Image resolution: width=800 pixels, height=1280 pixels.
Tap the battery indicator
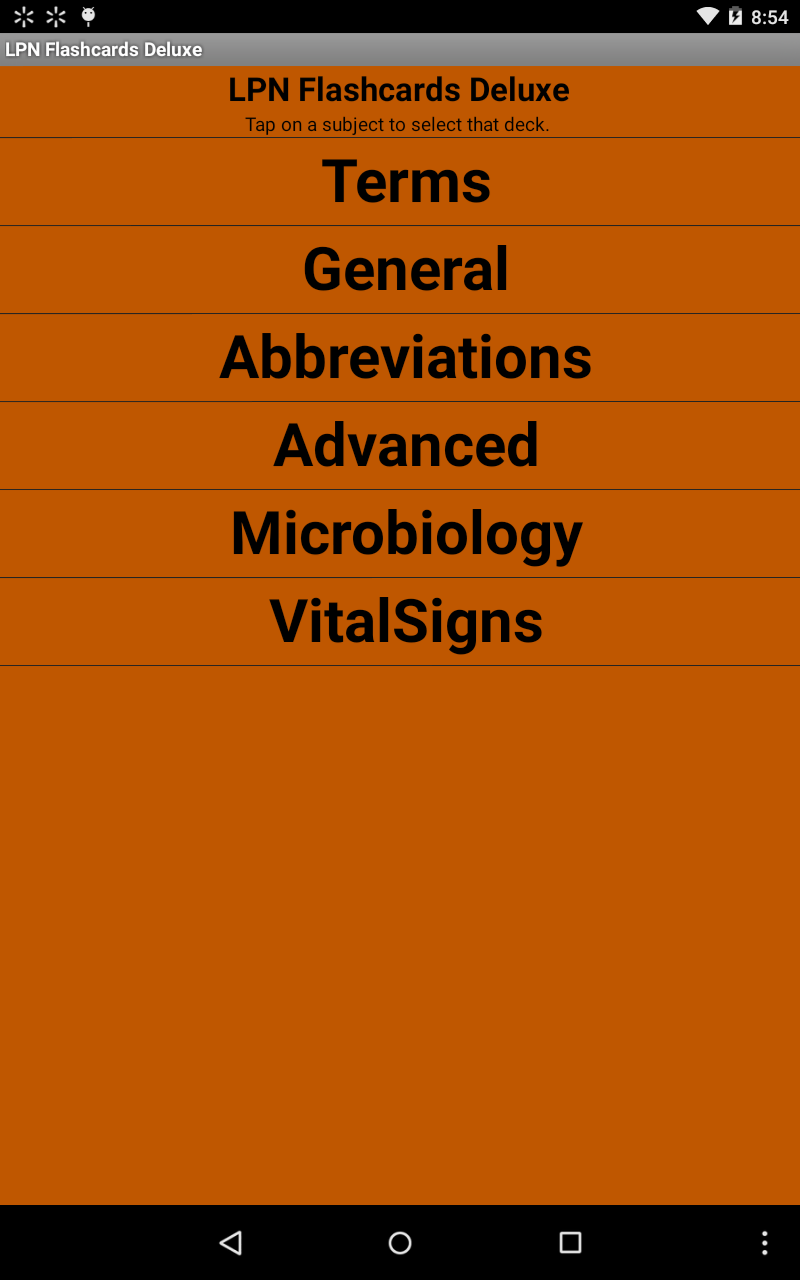tap(736, 15)
